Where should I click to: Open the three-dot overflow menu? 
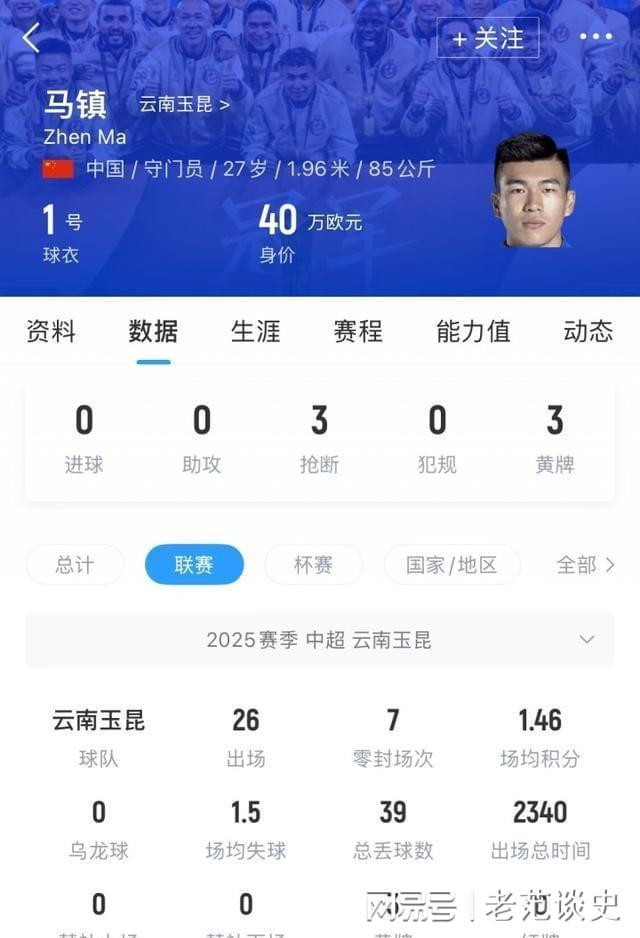coord(596,38)
